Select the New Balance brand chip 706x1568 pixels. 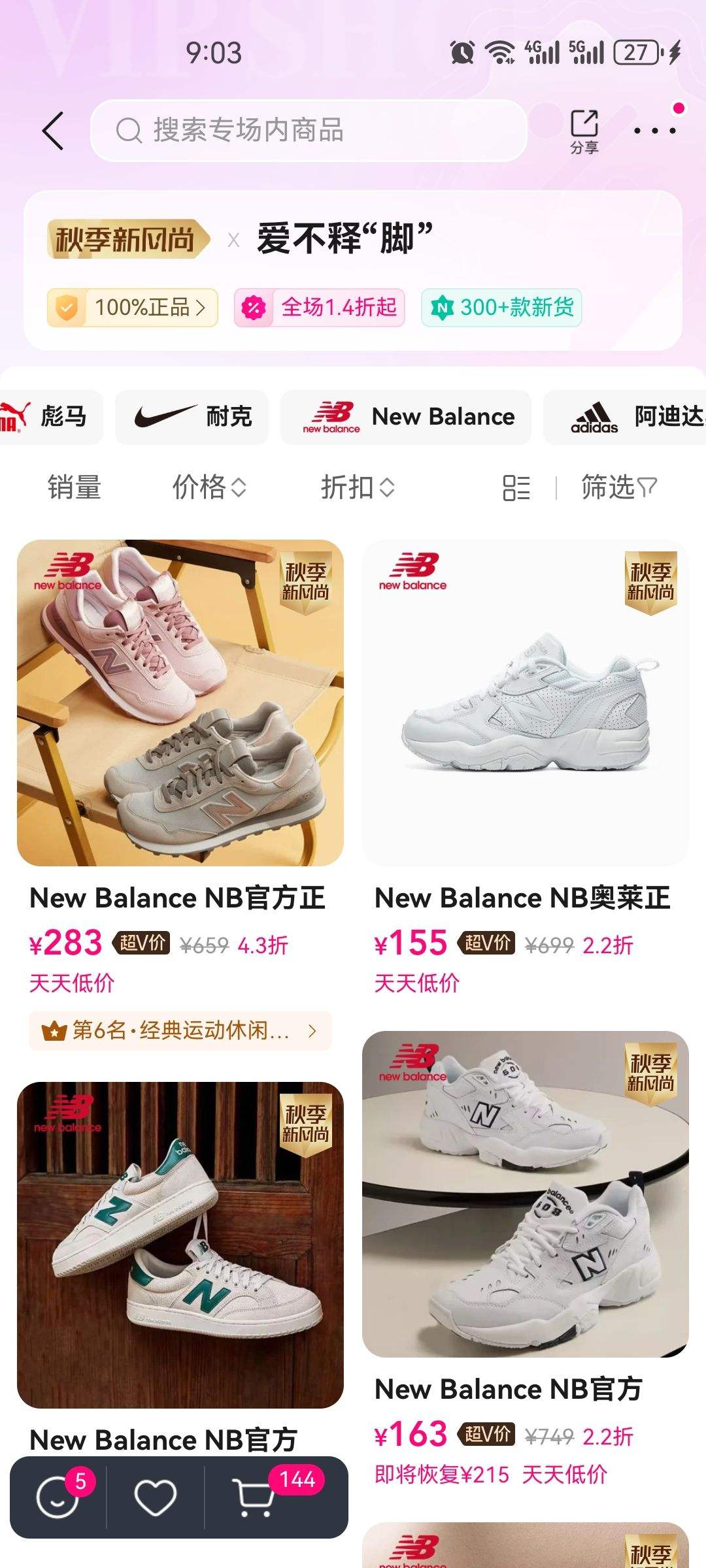click(406, 417)
